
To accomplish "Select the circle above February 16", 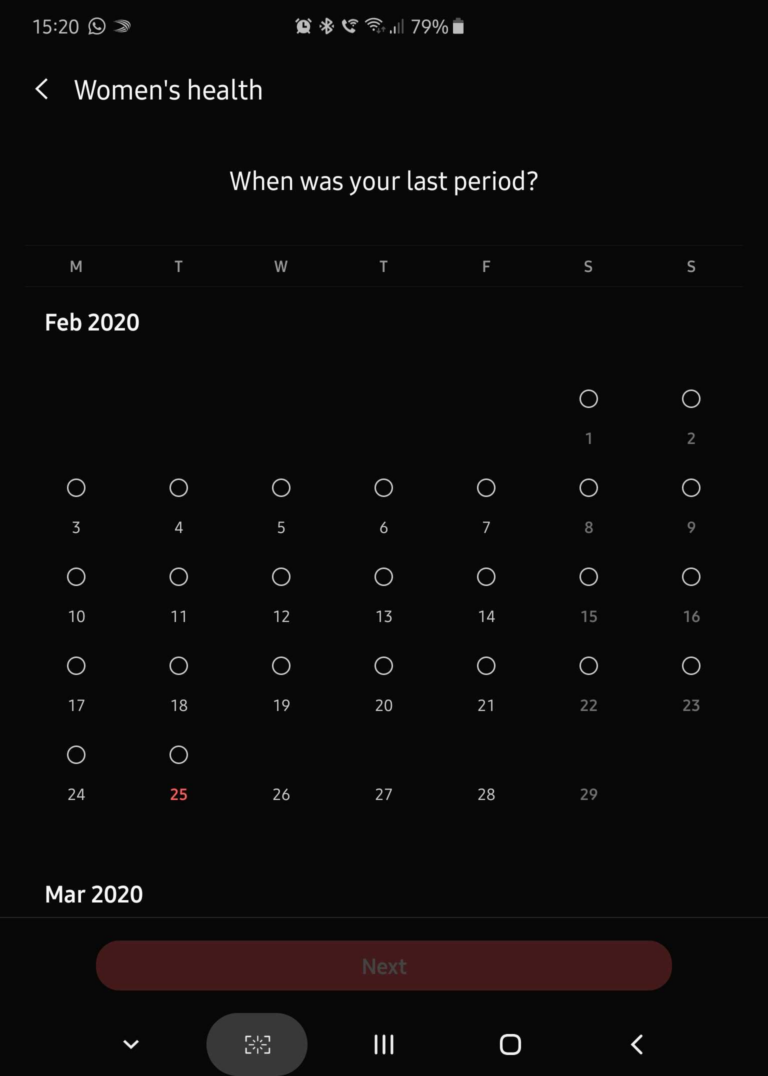I will (690, 577).
